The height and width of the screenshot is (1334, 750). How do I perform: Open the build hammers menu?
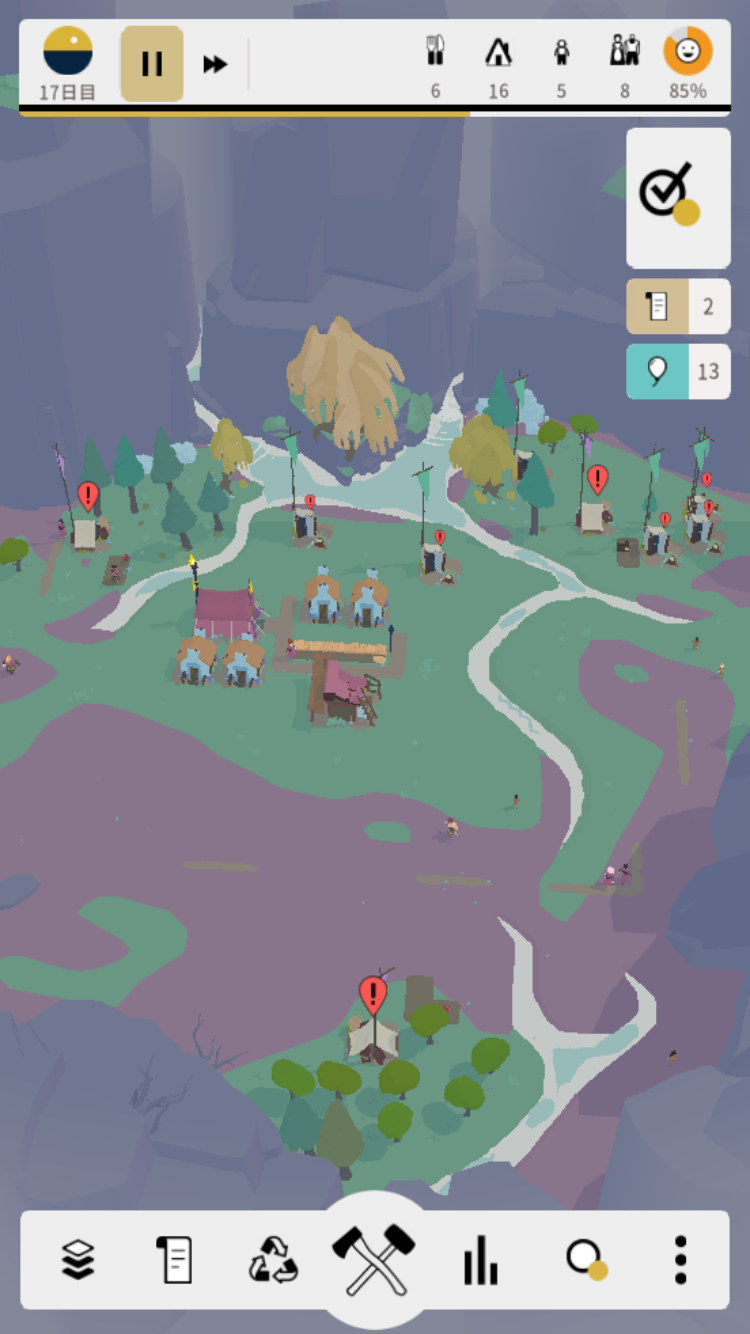pos(374,1258)
